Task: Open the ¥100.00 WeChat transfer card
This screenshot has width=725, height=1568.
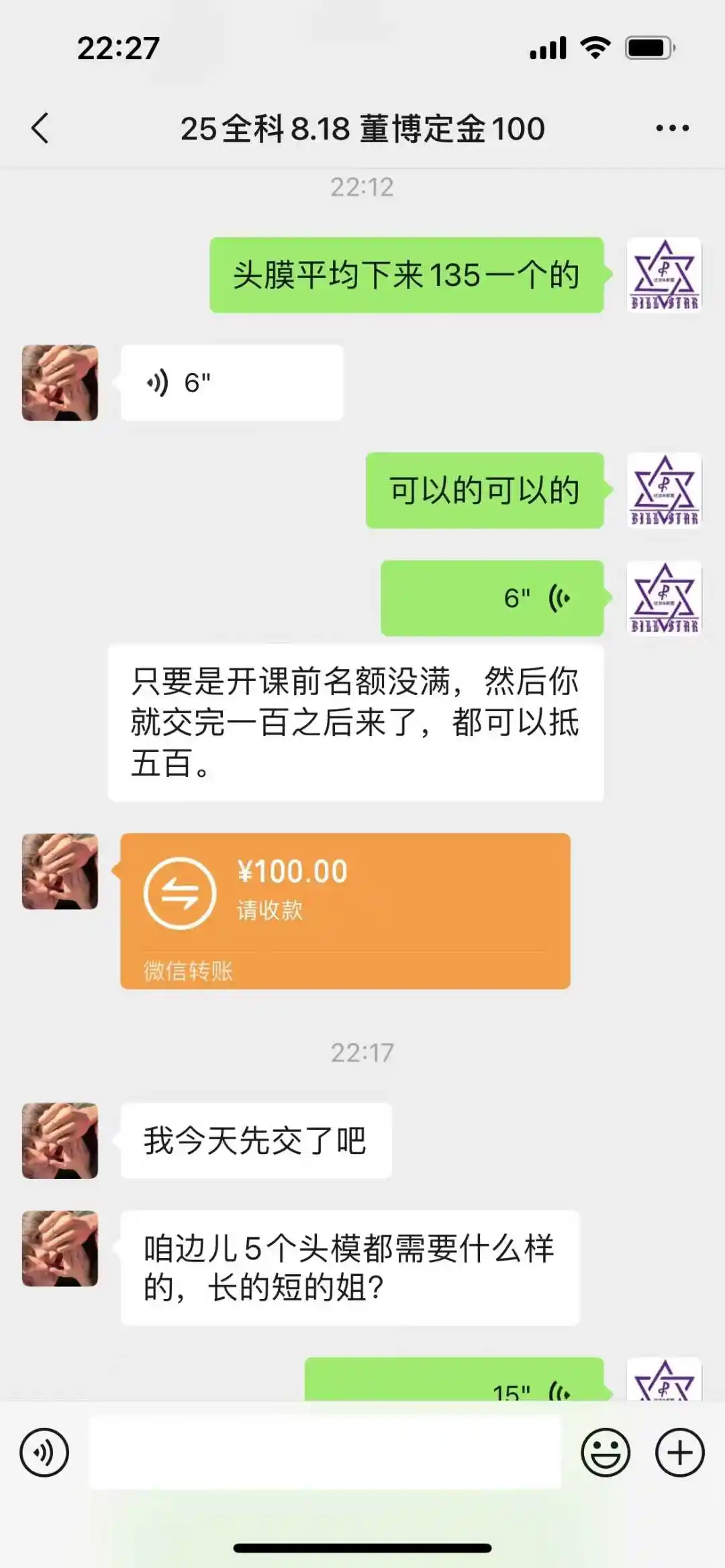Action: click(x=345, y=910)
